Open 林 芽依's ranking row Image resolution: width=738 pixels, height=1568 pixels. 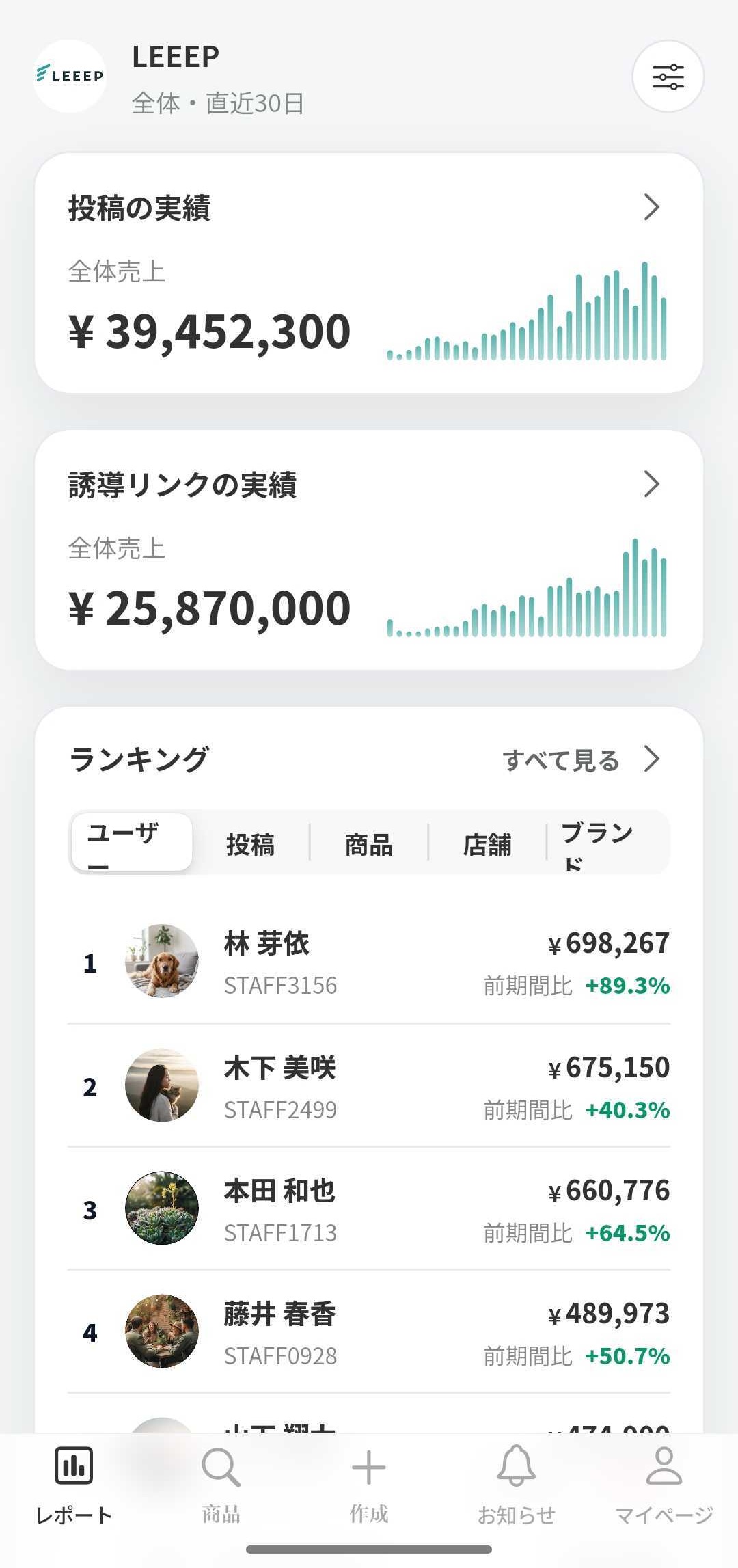[368, 963]
